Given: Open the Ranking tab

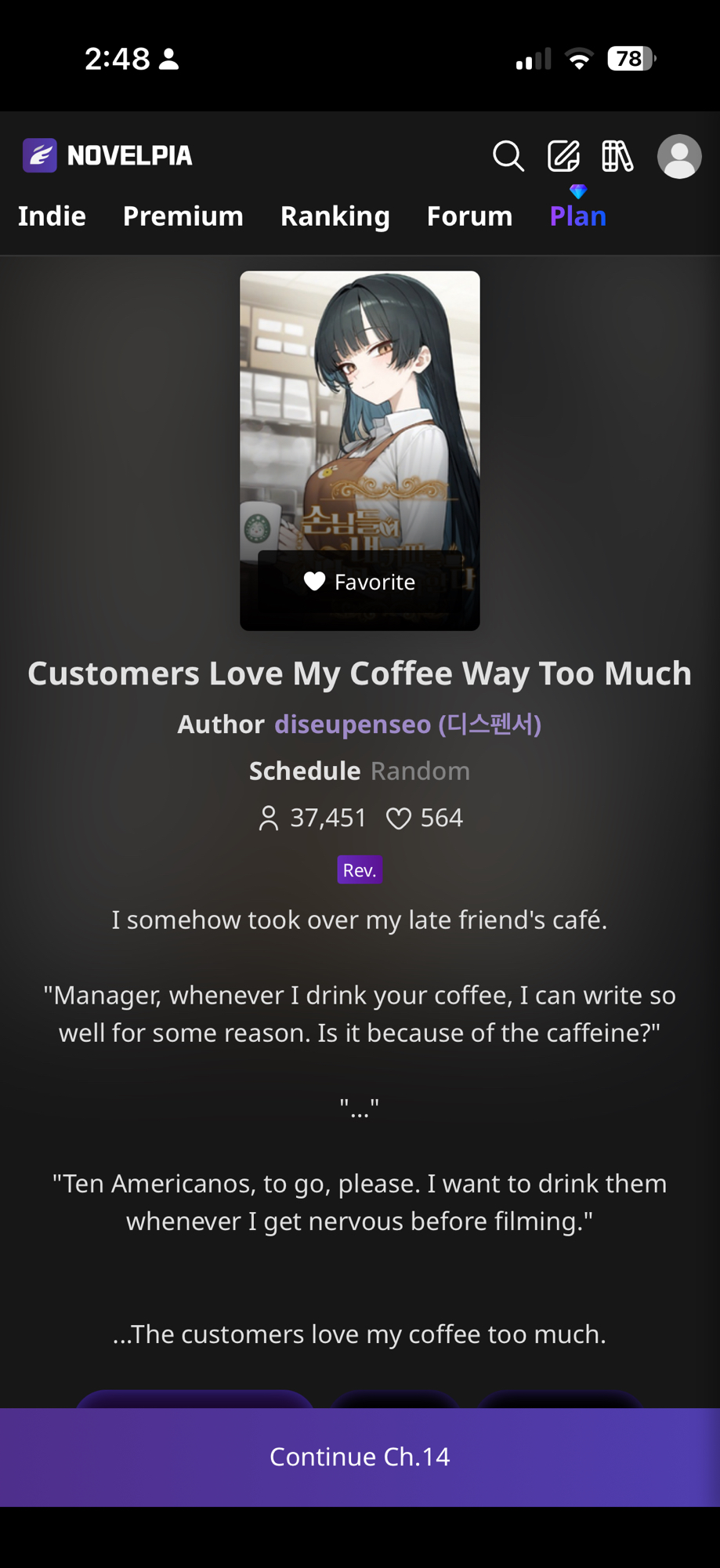Looking at the screenshot, I should pyautogui.click(x=335, y=216).
